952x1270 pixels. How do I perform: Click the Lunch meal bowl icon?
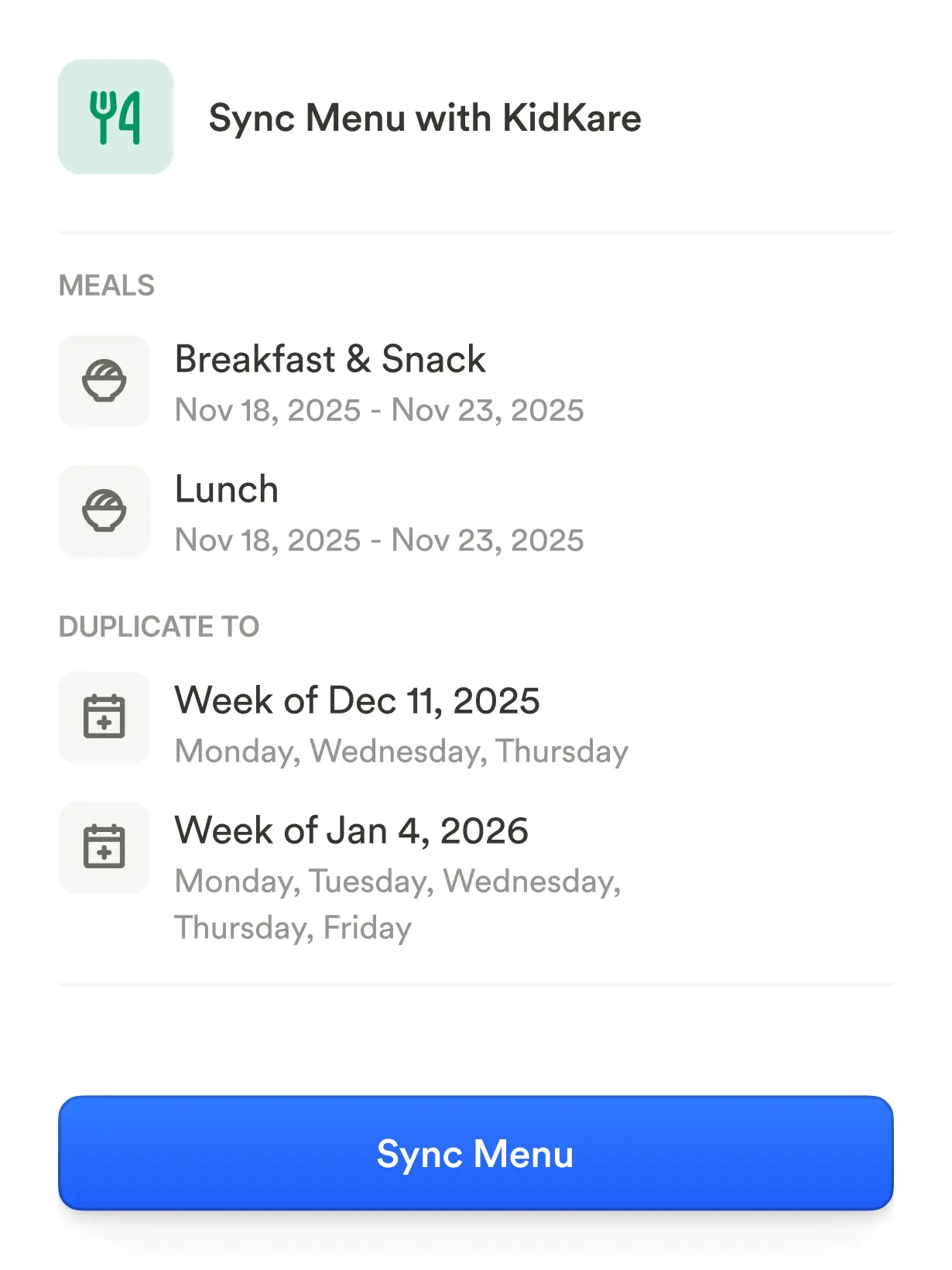point(104,511)
